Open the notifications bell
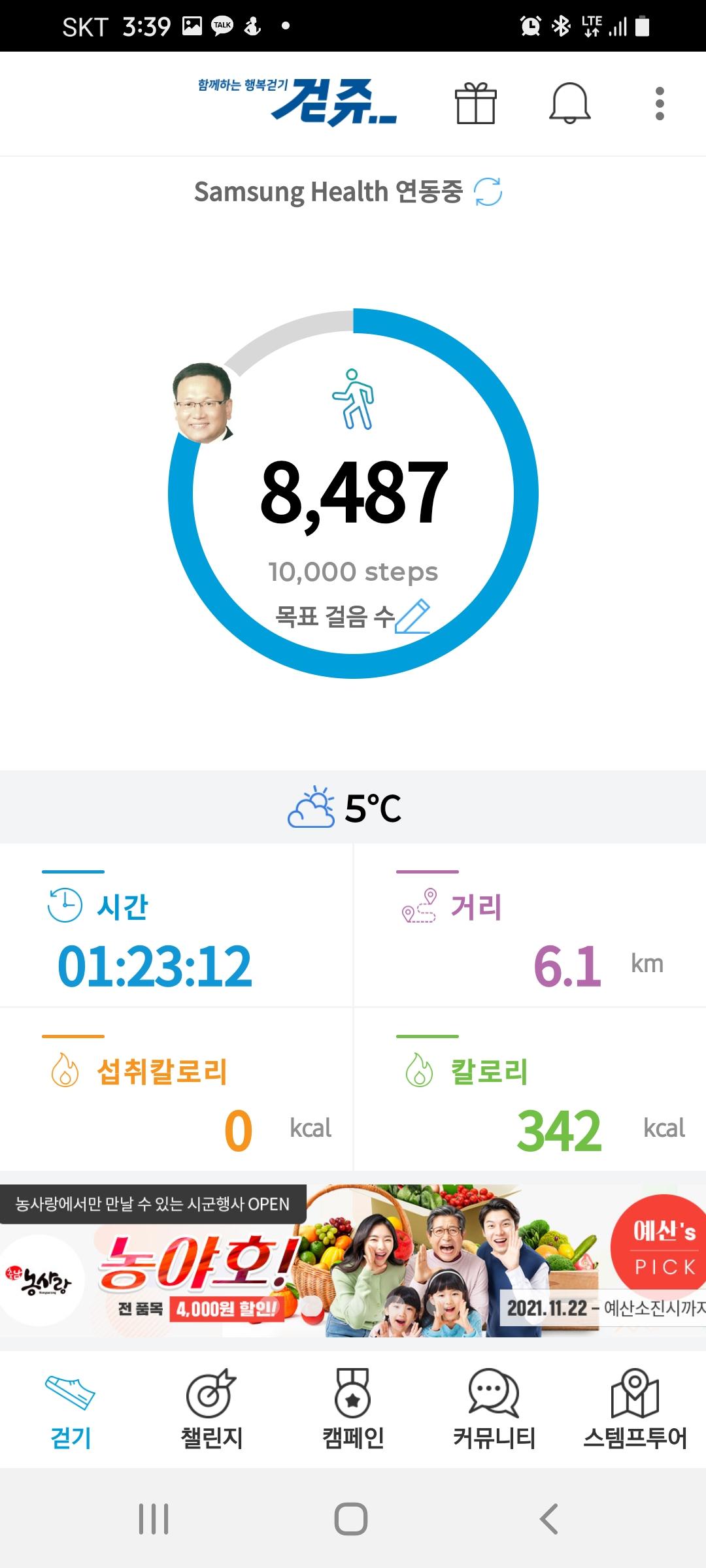Screen dimensions: 706x1568 point(569,103)
